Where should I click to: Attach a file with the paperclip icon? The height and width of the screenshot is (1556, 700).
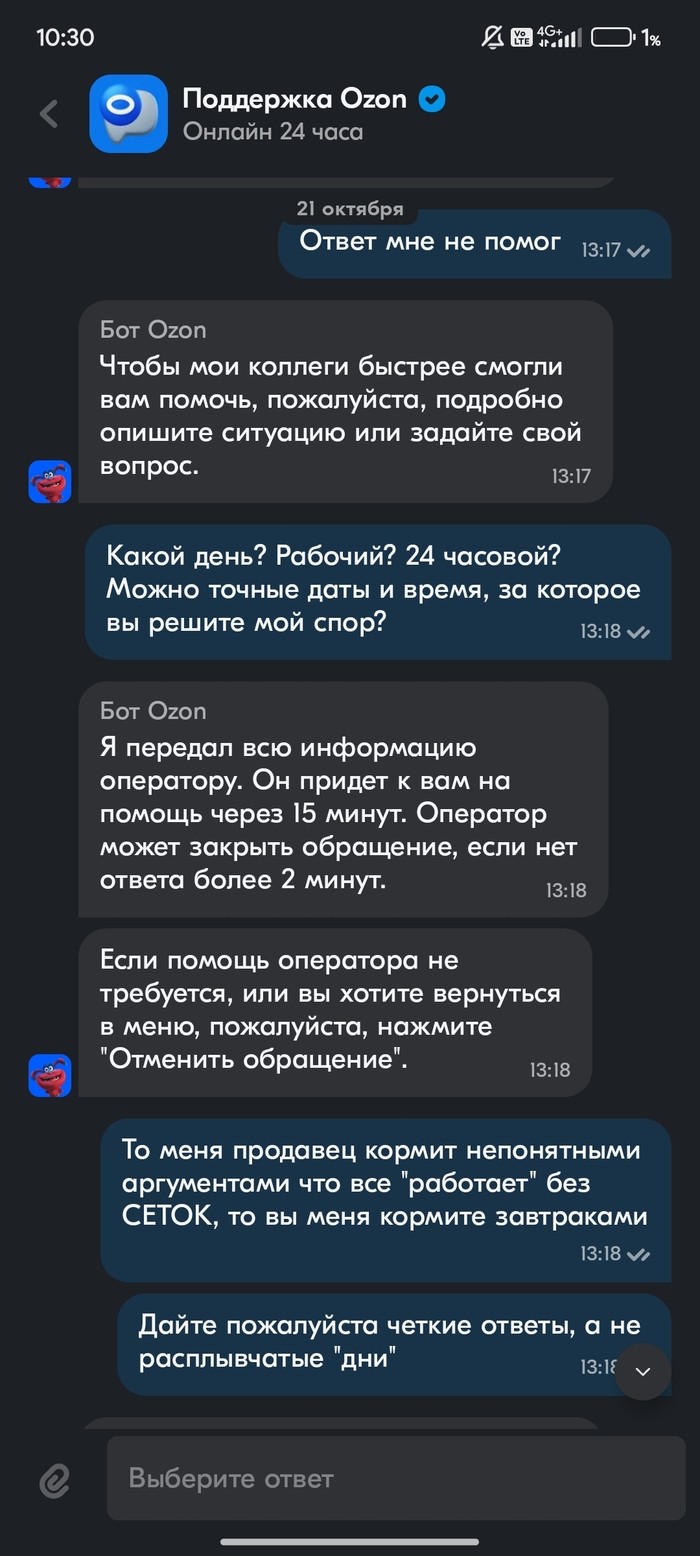[x=53, y=1479]
